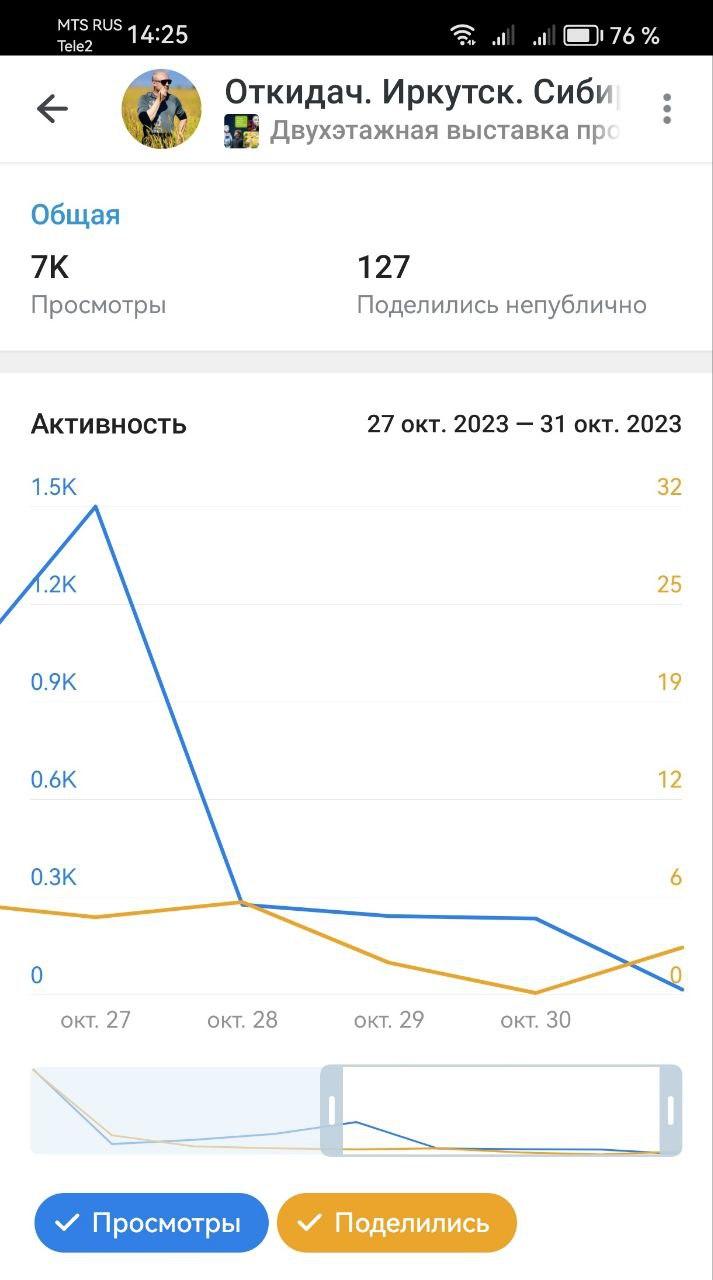Tap the left range handle of chart preview
This screenshot has height=1280, width=713.
(x=332, y=1111)
